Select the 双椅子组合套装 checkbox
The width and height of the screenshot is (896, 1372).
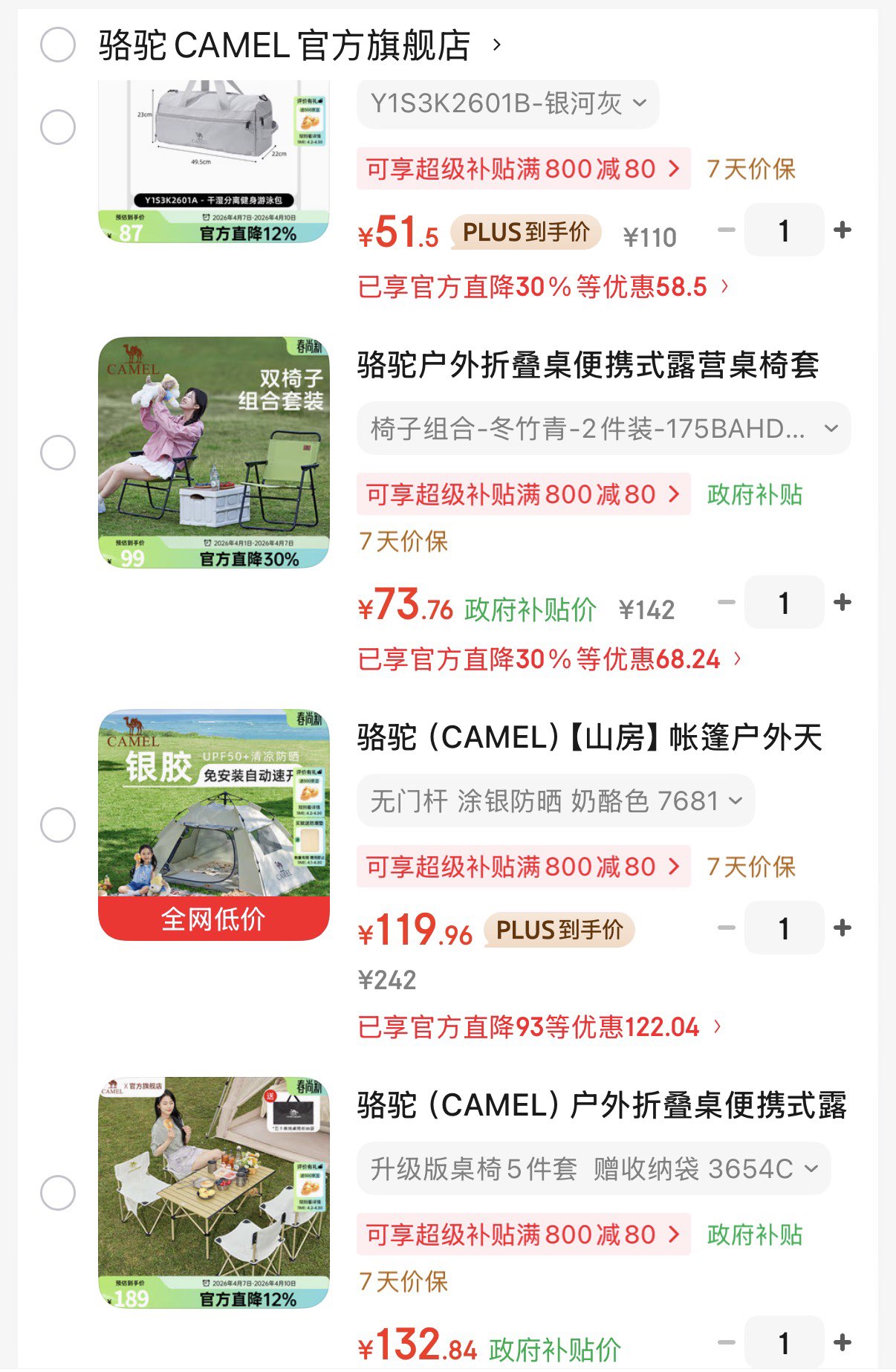pos(58,453)
